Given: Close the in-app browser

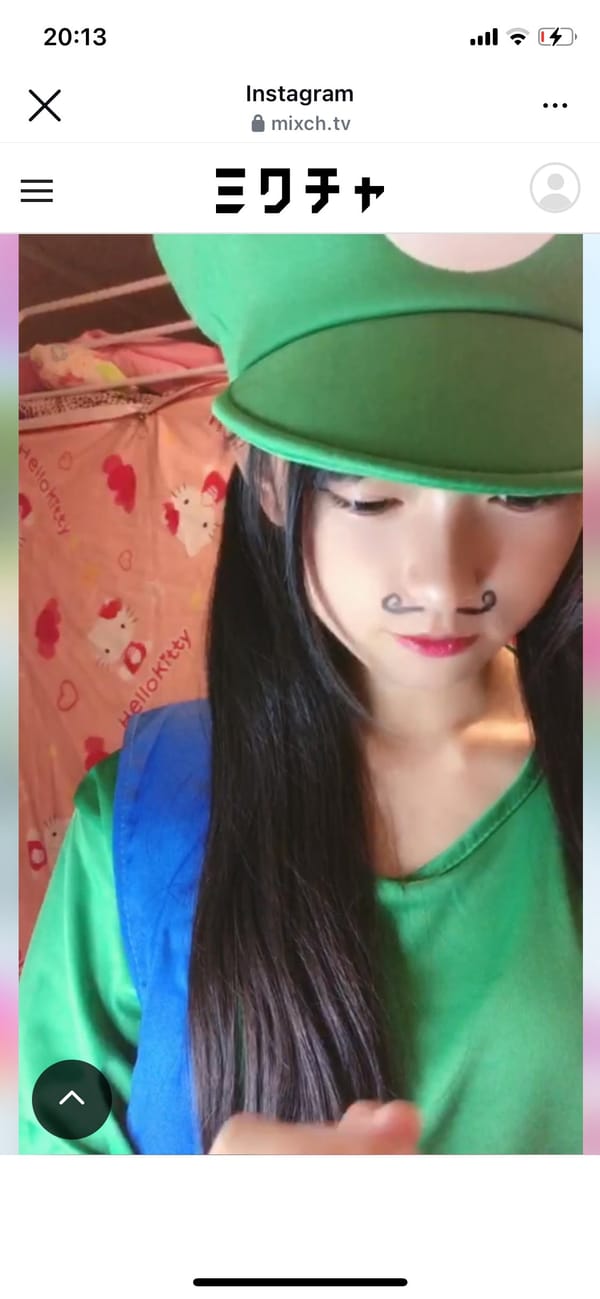Looking at the screenshot, I should pos(44,105).
